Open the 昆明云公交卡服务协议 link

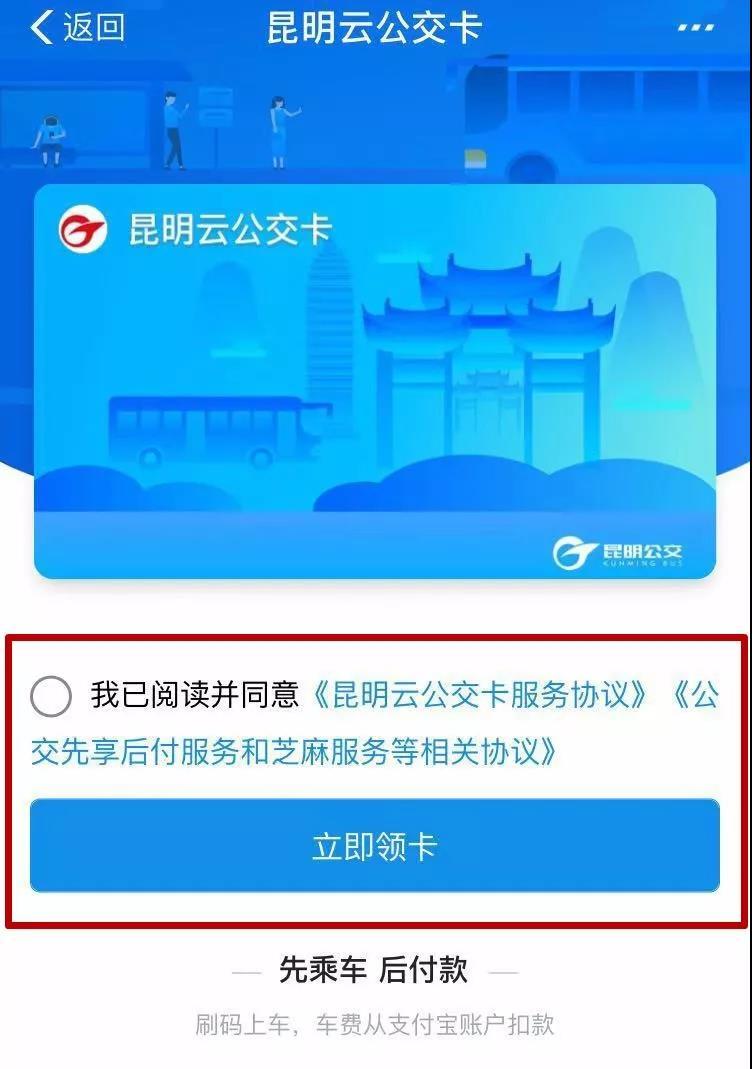[x=481, y=695]
